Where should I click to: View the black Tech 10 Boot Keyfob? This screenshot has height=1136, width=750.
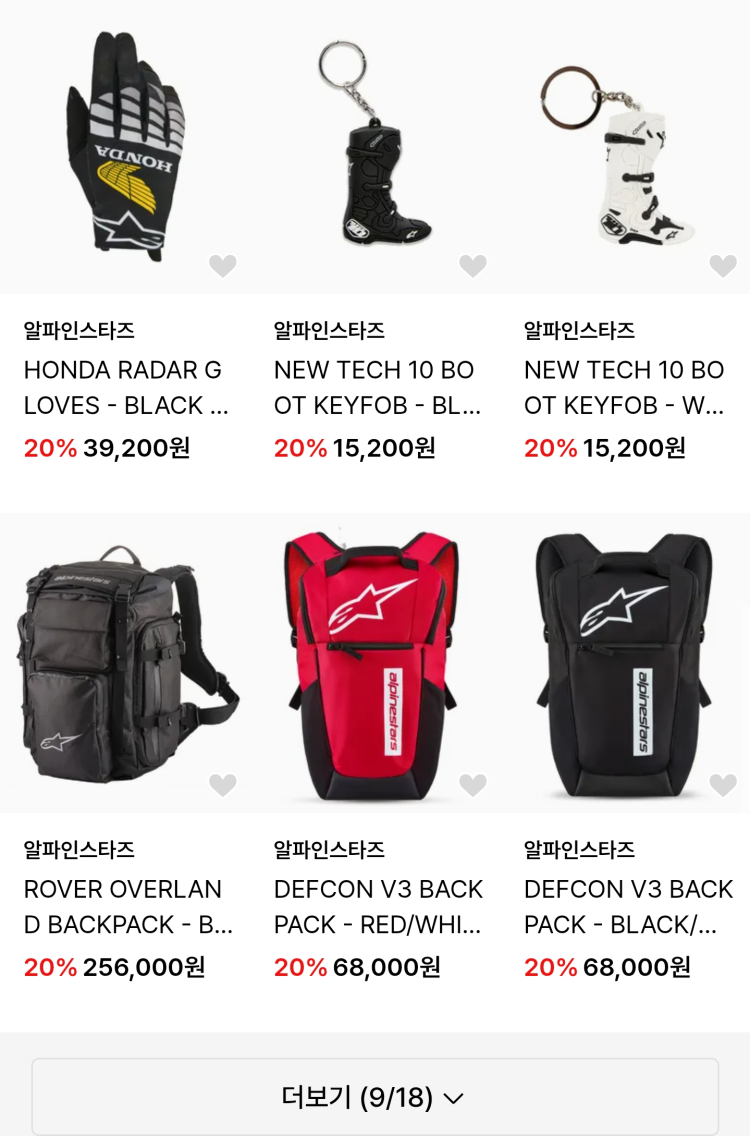pyautogui.click(x=375, y=150)
